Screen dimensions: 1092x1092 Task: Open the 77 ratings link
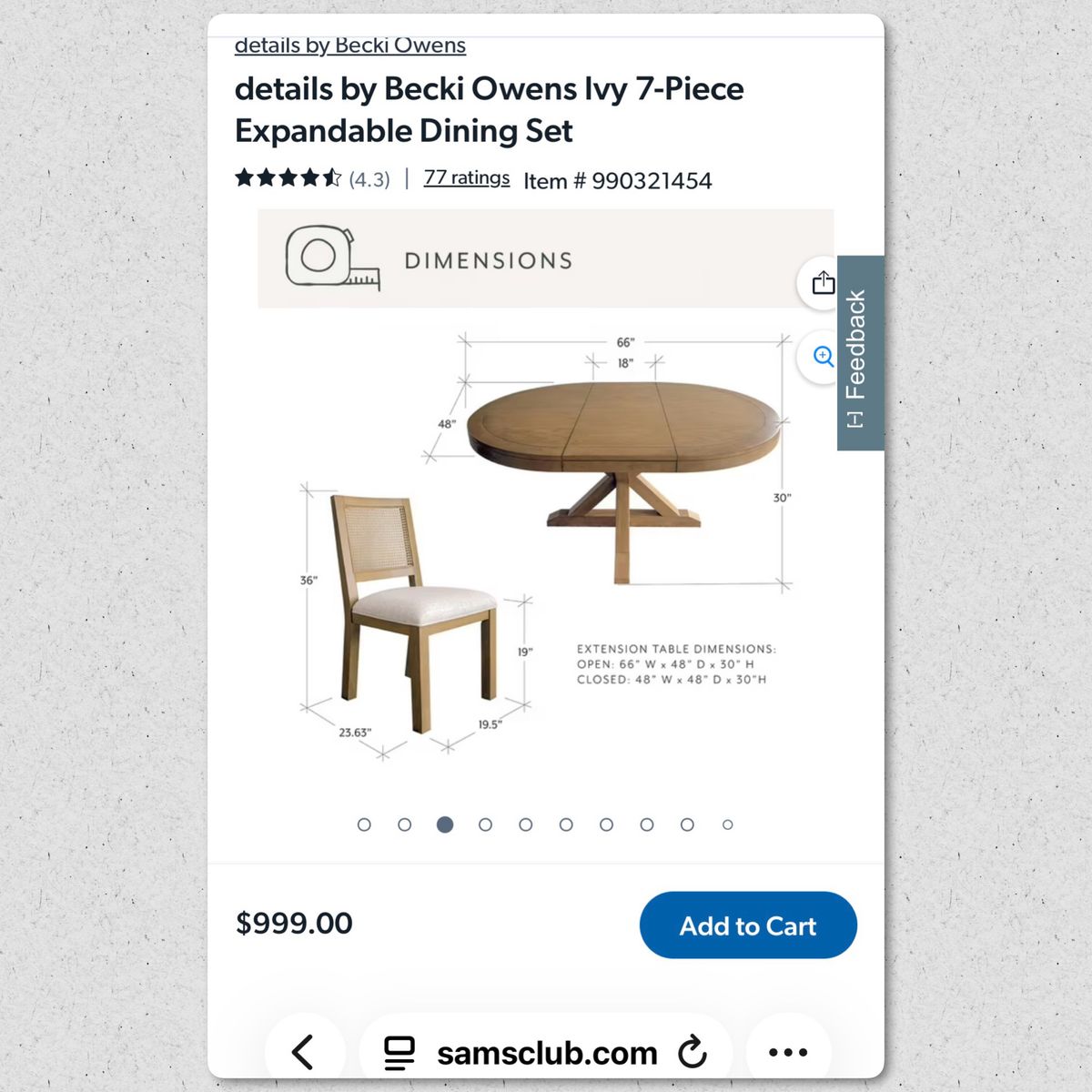point(467,178)
